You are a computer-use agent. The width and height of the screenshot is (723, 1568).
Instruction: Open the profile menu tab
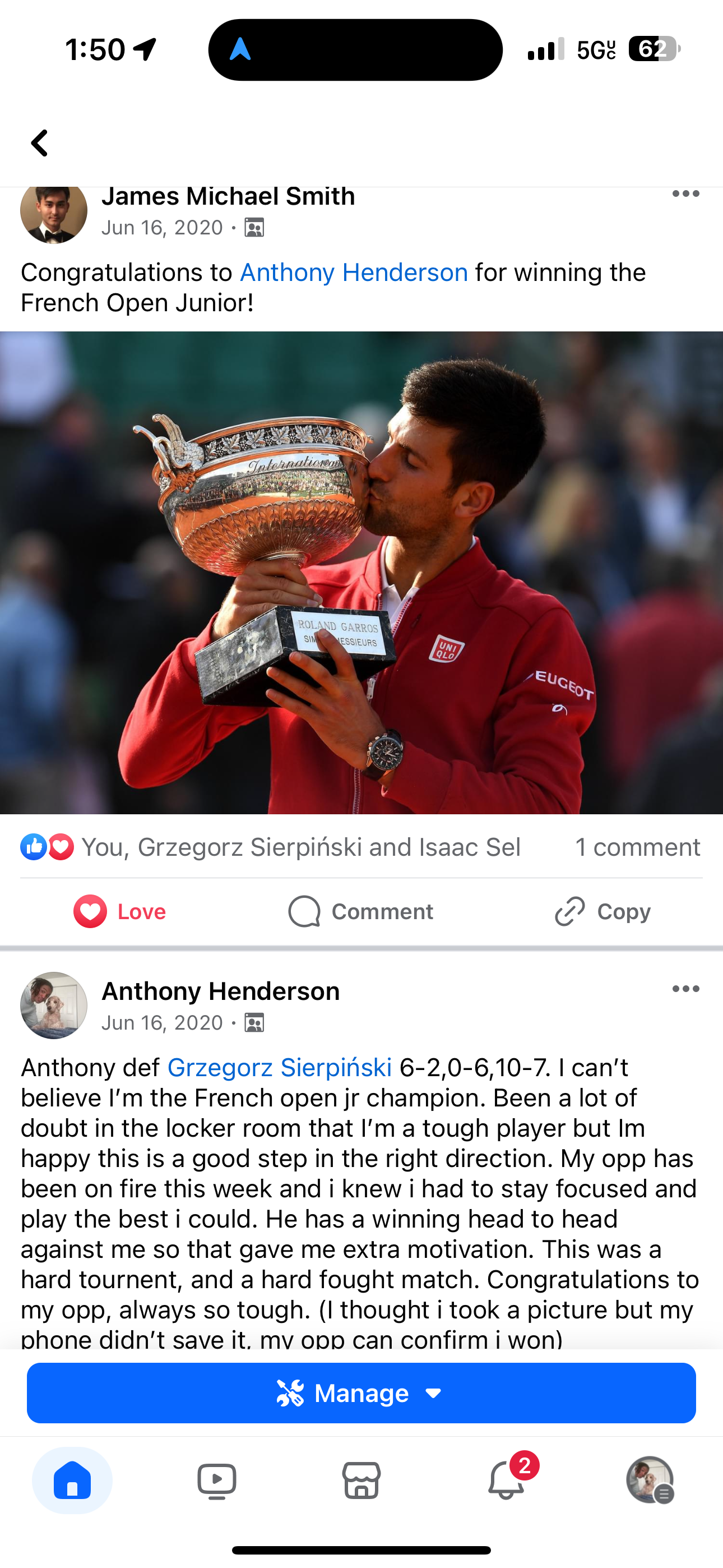[x=650, y=1481]
